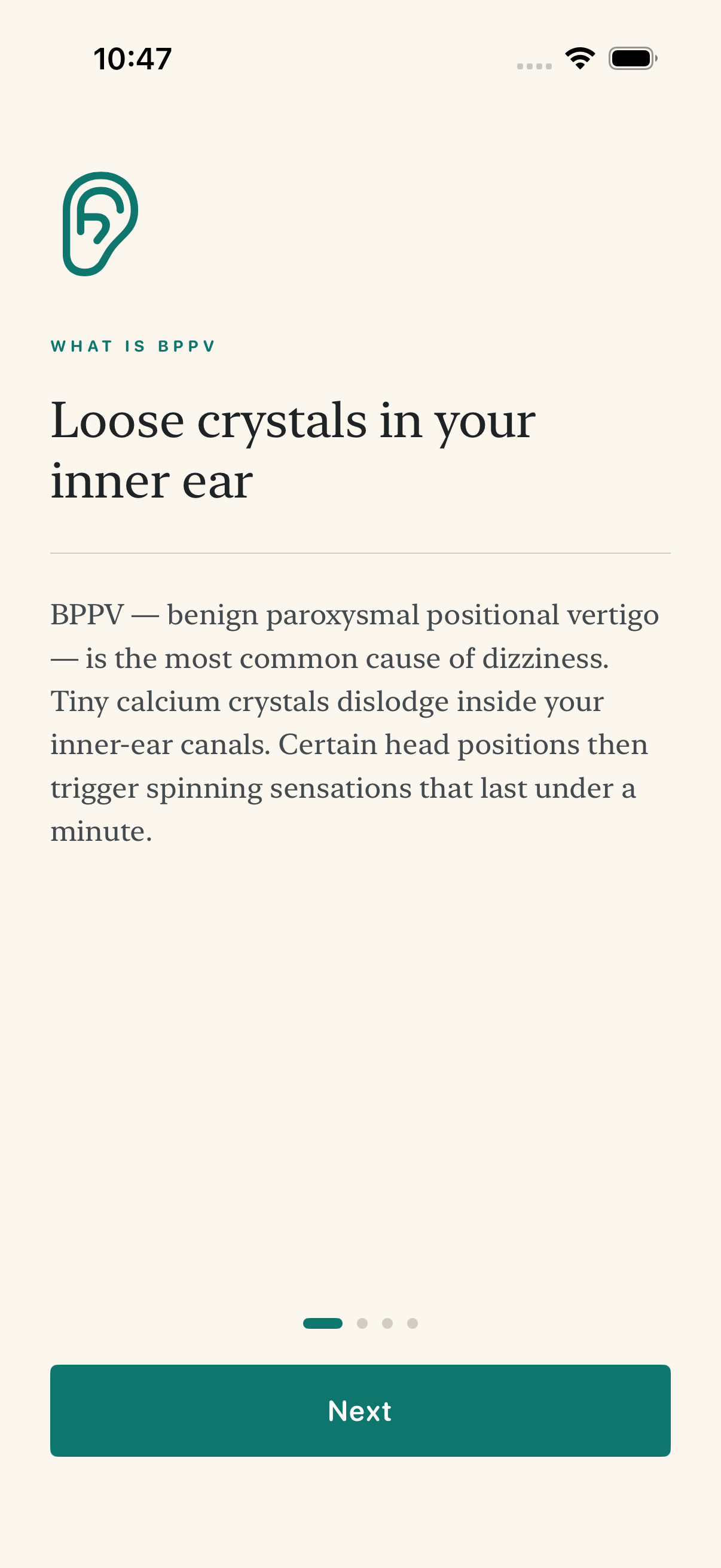
Task: Jump to the second page indicator dot
Action: coord(362,1323)
